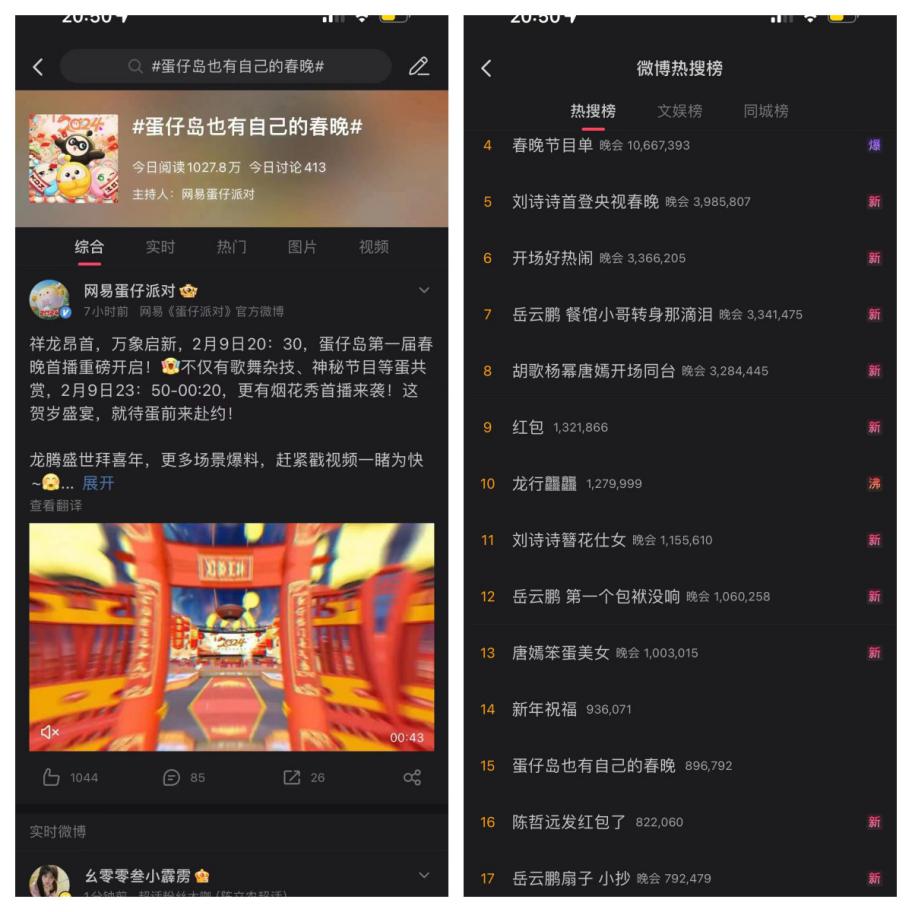Select the 视频 tab
Screen dimensions: 912x912
coord(373,247)
